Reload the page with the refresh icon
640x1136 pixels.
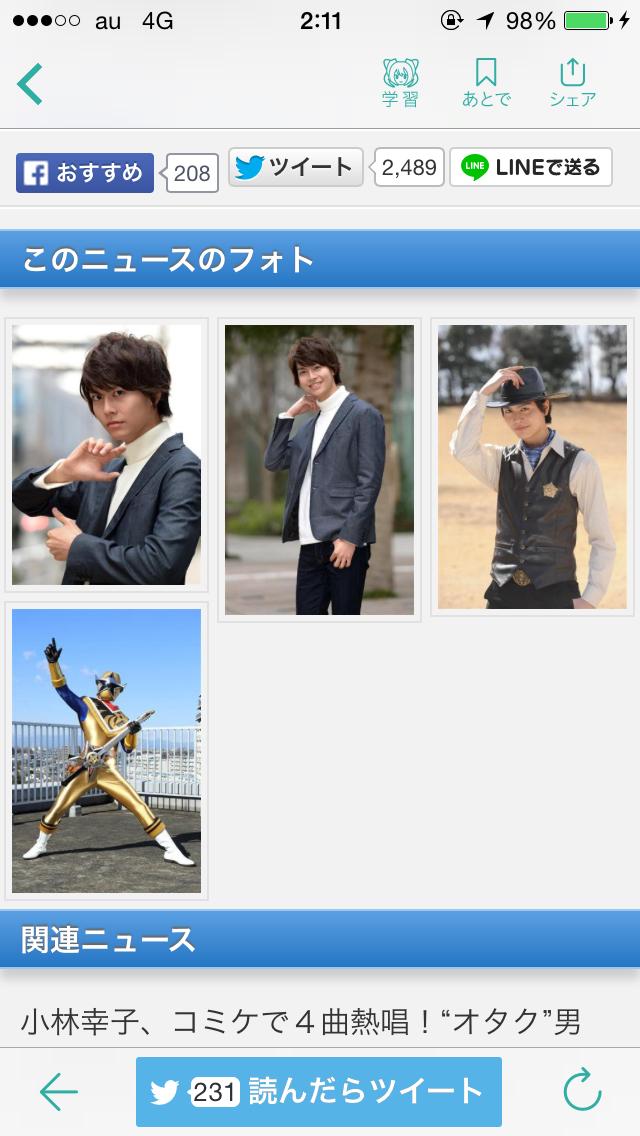click(582, 1092)
